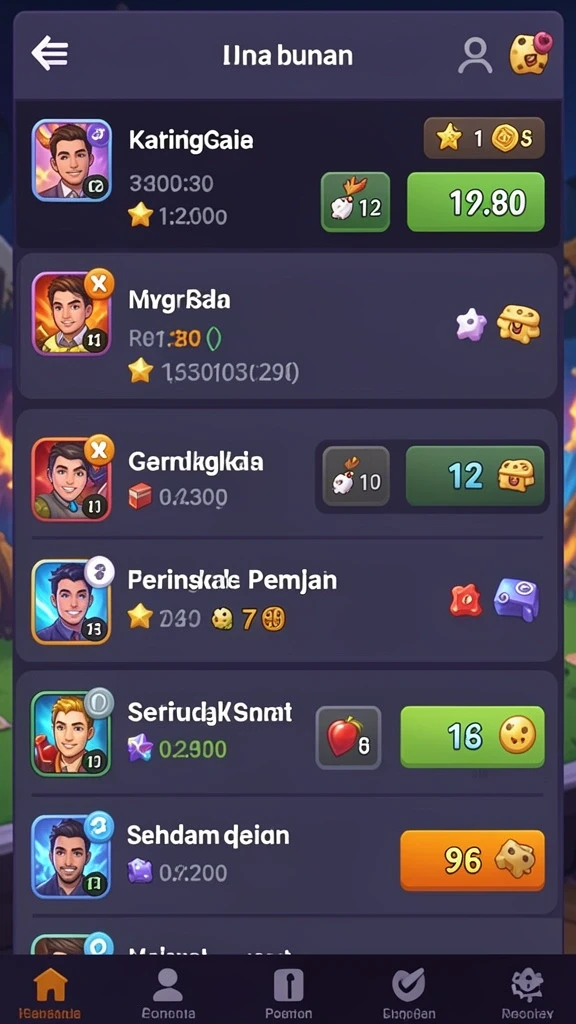Go back using the top-left arrow

tap(50, 53)
